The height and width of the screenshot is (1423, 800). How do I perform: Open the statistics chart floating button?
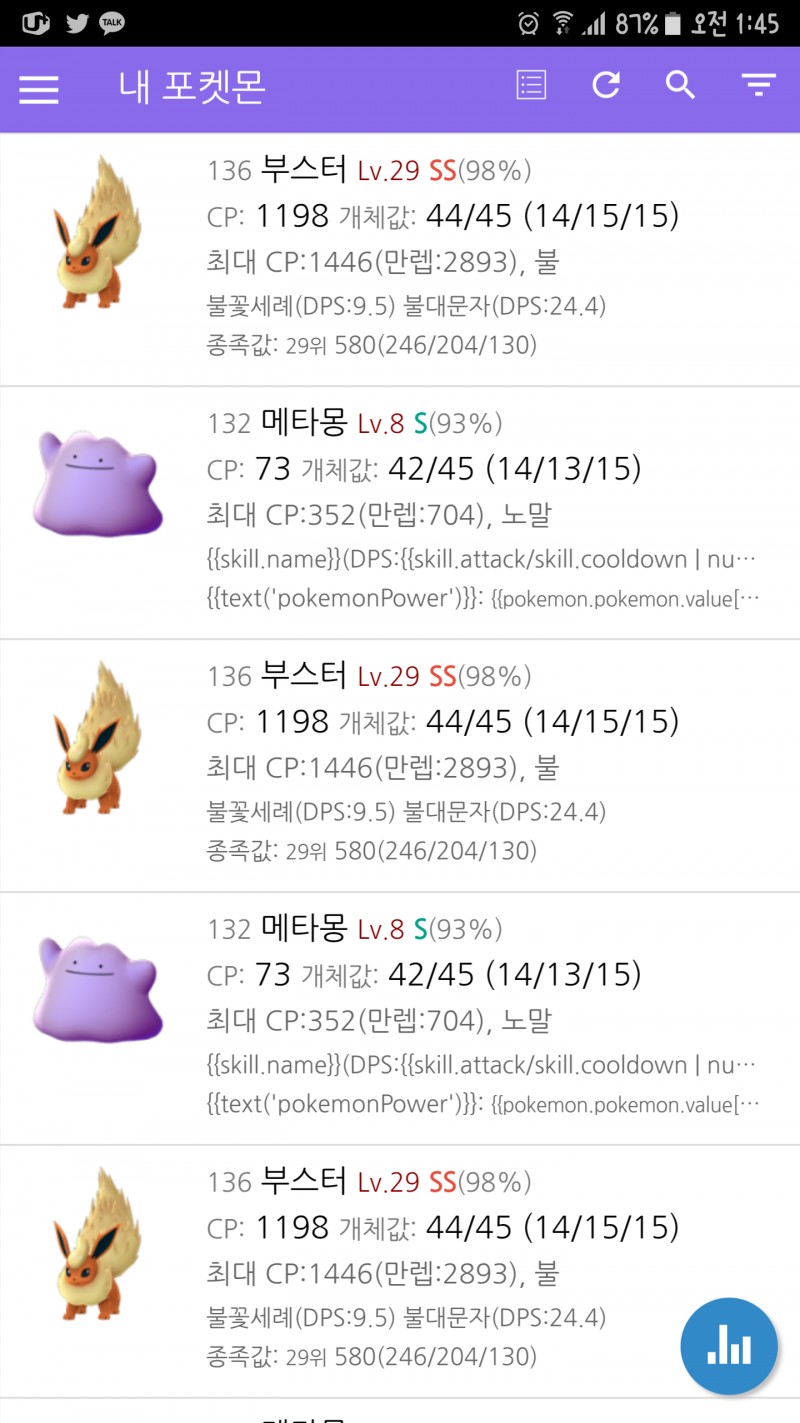[729, 1346]
